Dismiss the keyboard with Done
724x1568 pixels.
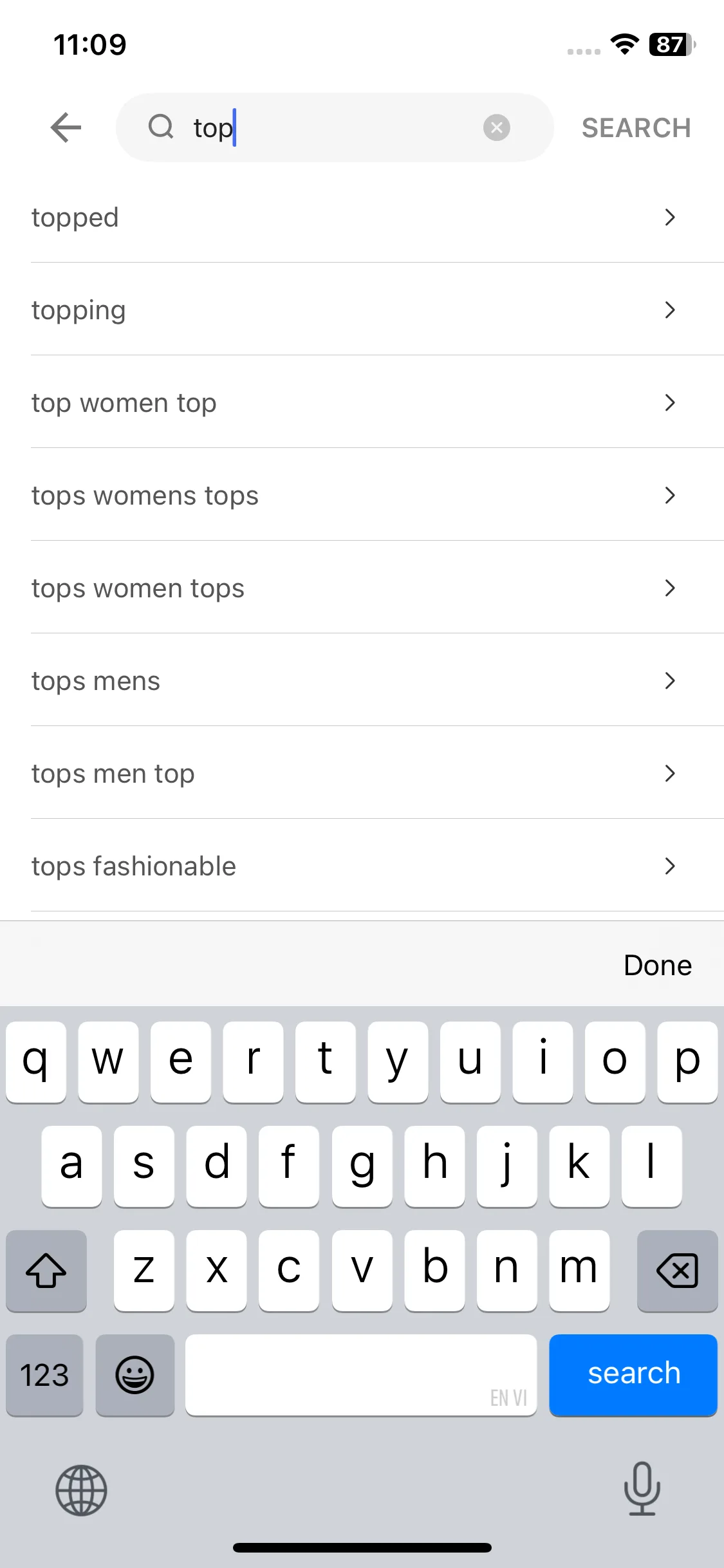657,965
